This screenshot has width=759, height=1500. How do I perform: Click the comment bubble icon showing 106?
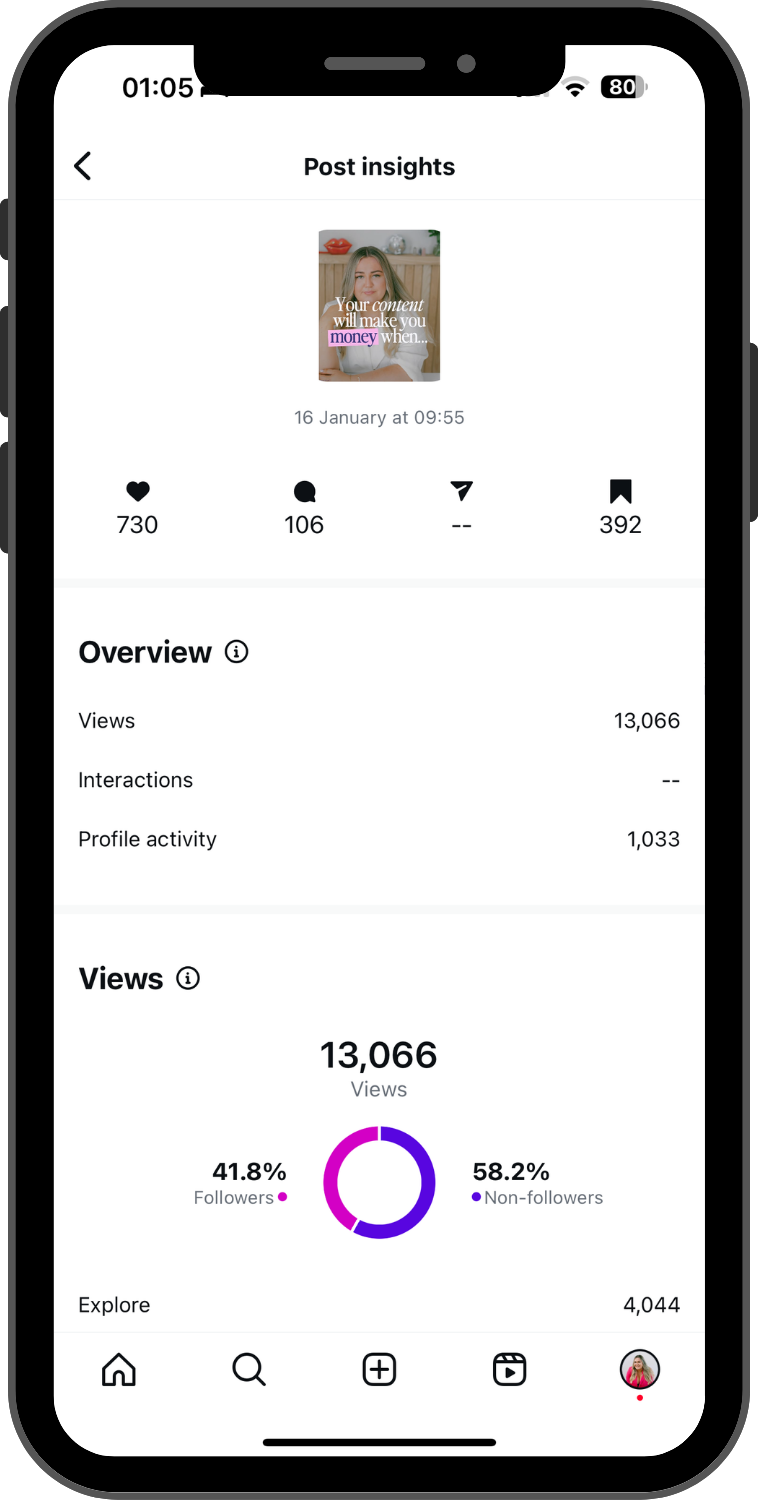point(303,492)
